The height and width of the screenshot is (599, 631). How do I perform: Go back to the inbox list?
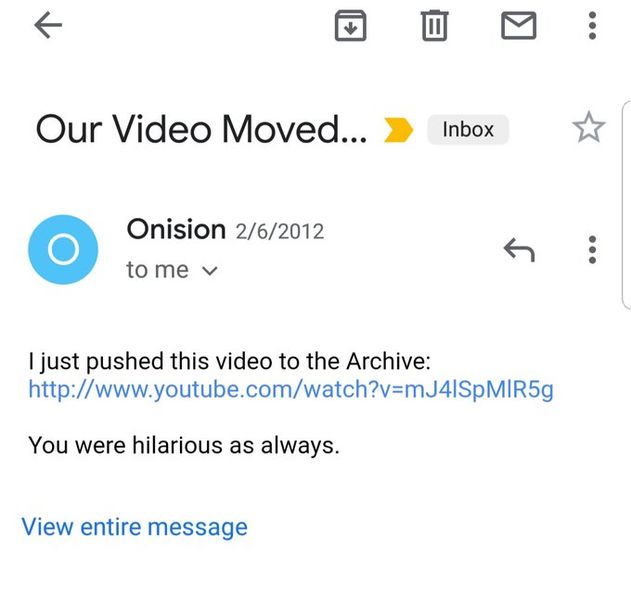[48, 27]
